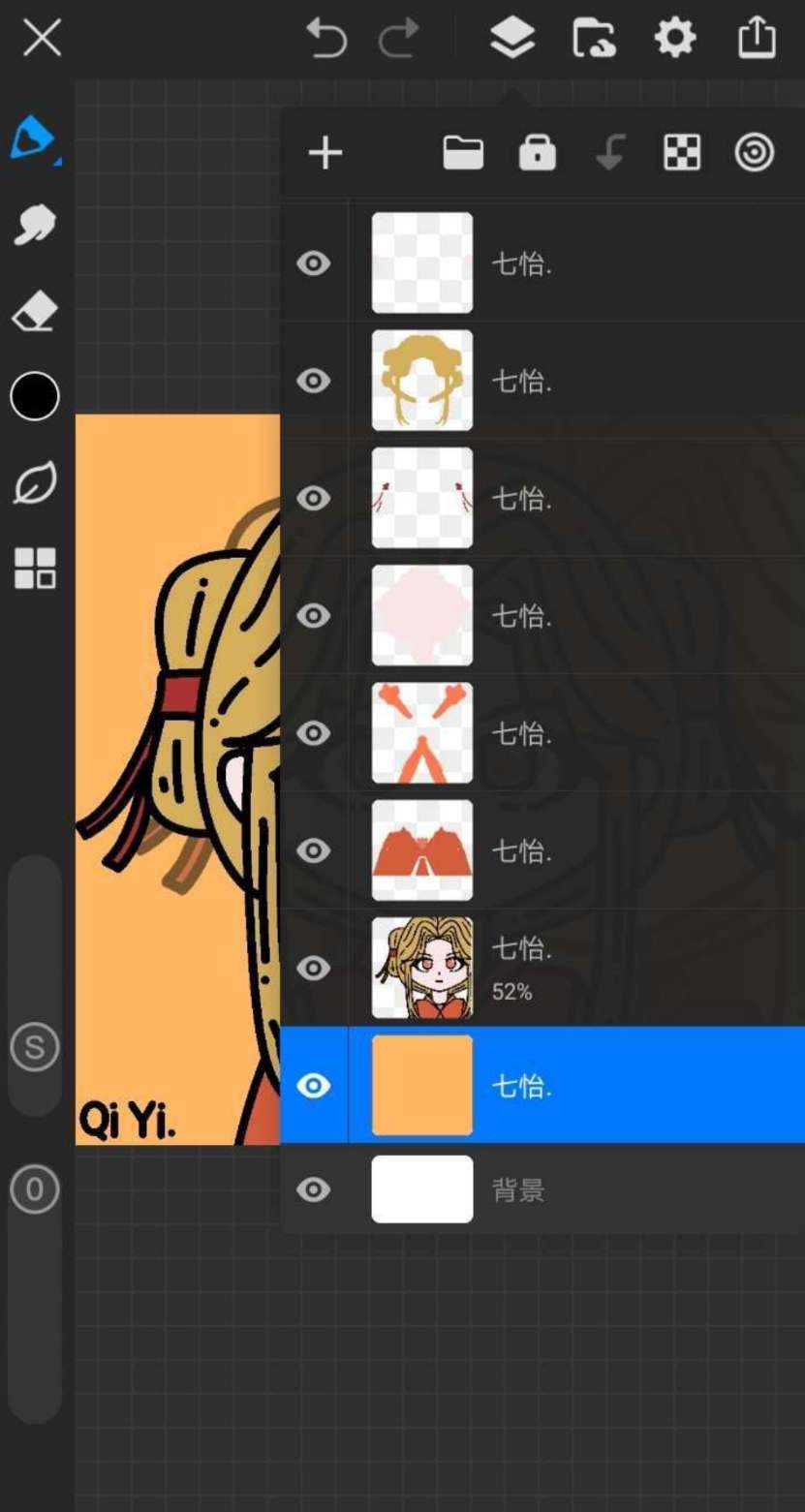The height and width of the screenshot is (1512, 805).
Task: Open the share/export icon
Action: [757, 39]
